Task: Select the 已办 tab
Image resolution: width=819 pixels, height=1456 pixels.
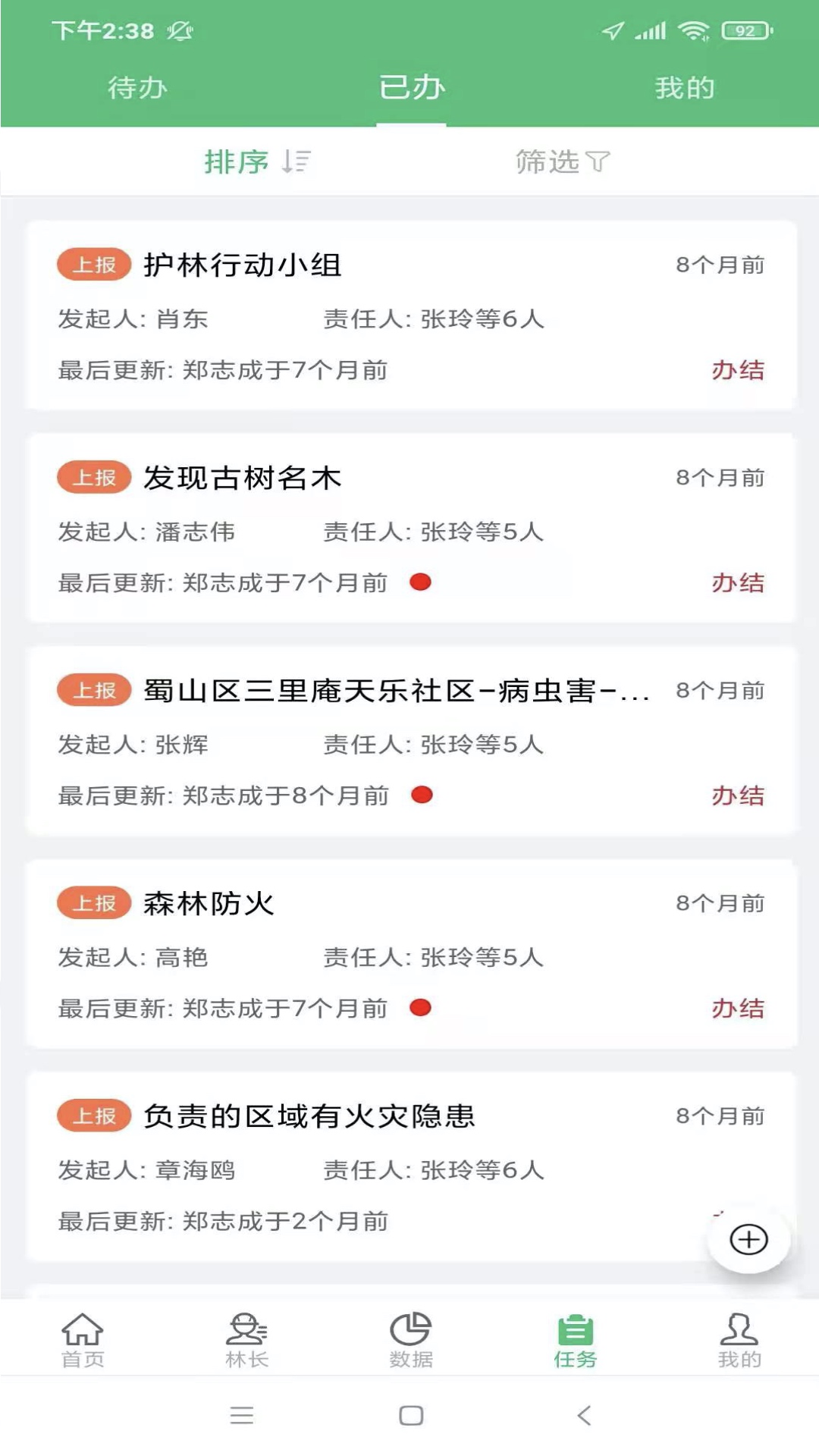Action: (x=411, y=88)
